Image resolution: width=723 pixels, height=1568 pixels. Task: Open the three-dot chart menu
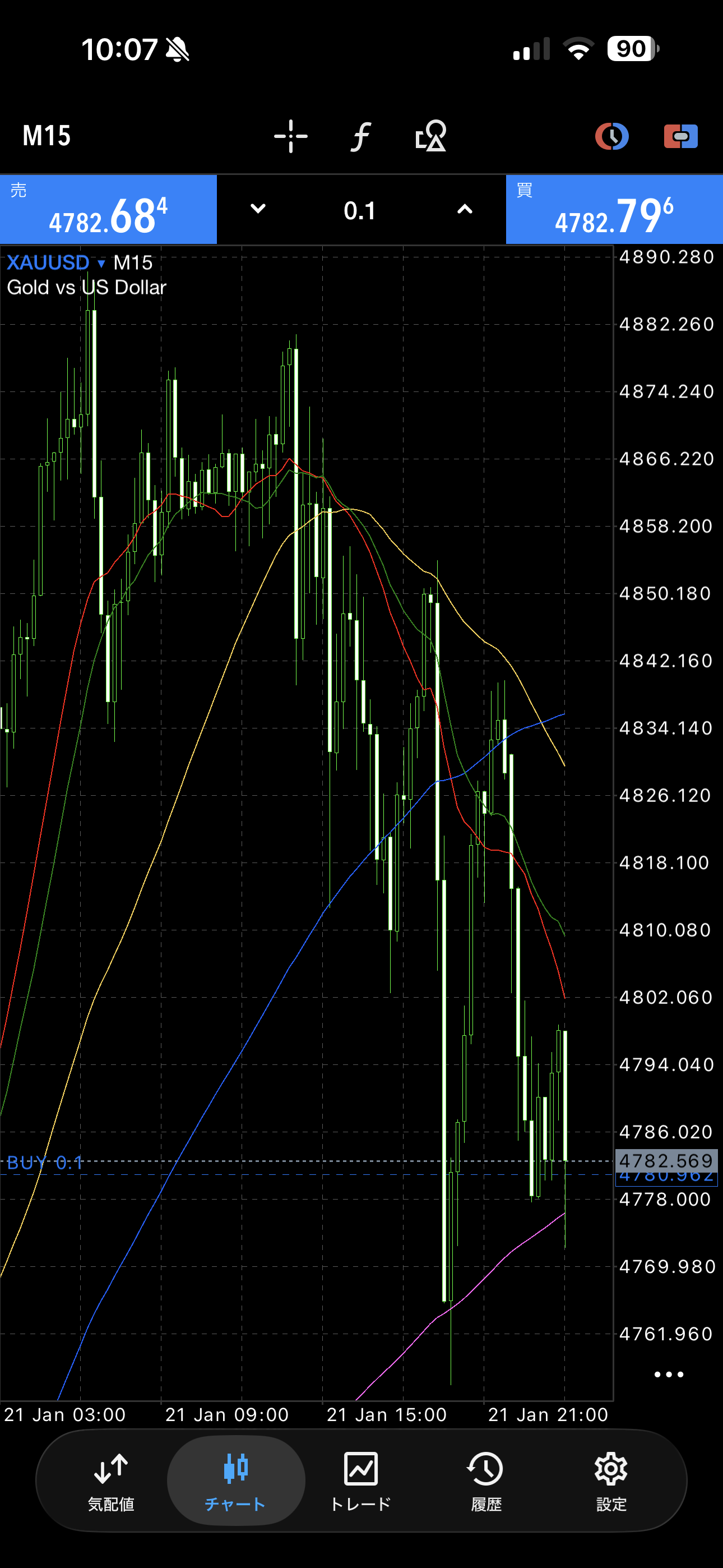pyautogui.click(x=668, y=1375)
